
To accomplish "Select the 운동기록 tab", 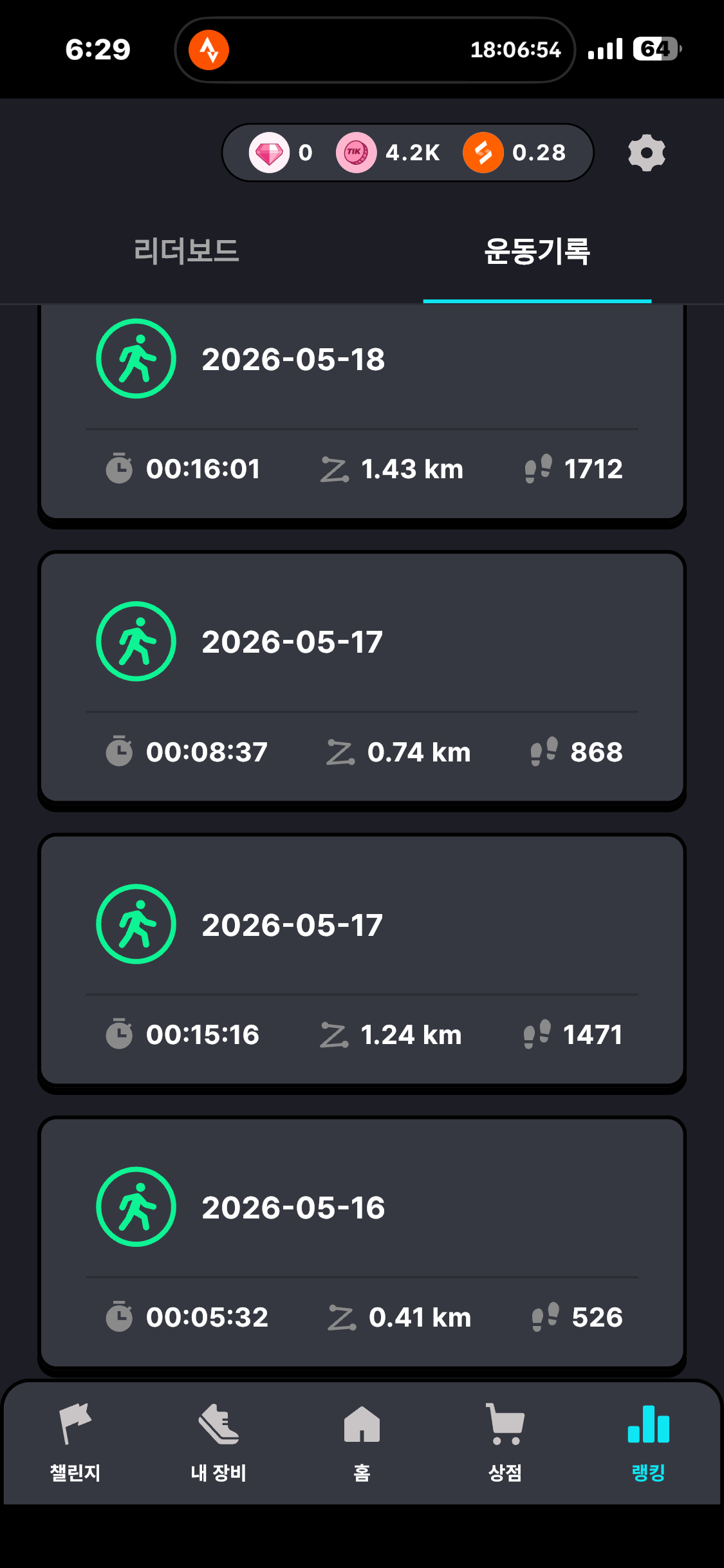I will tap(537, 251).
